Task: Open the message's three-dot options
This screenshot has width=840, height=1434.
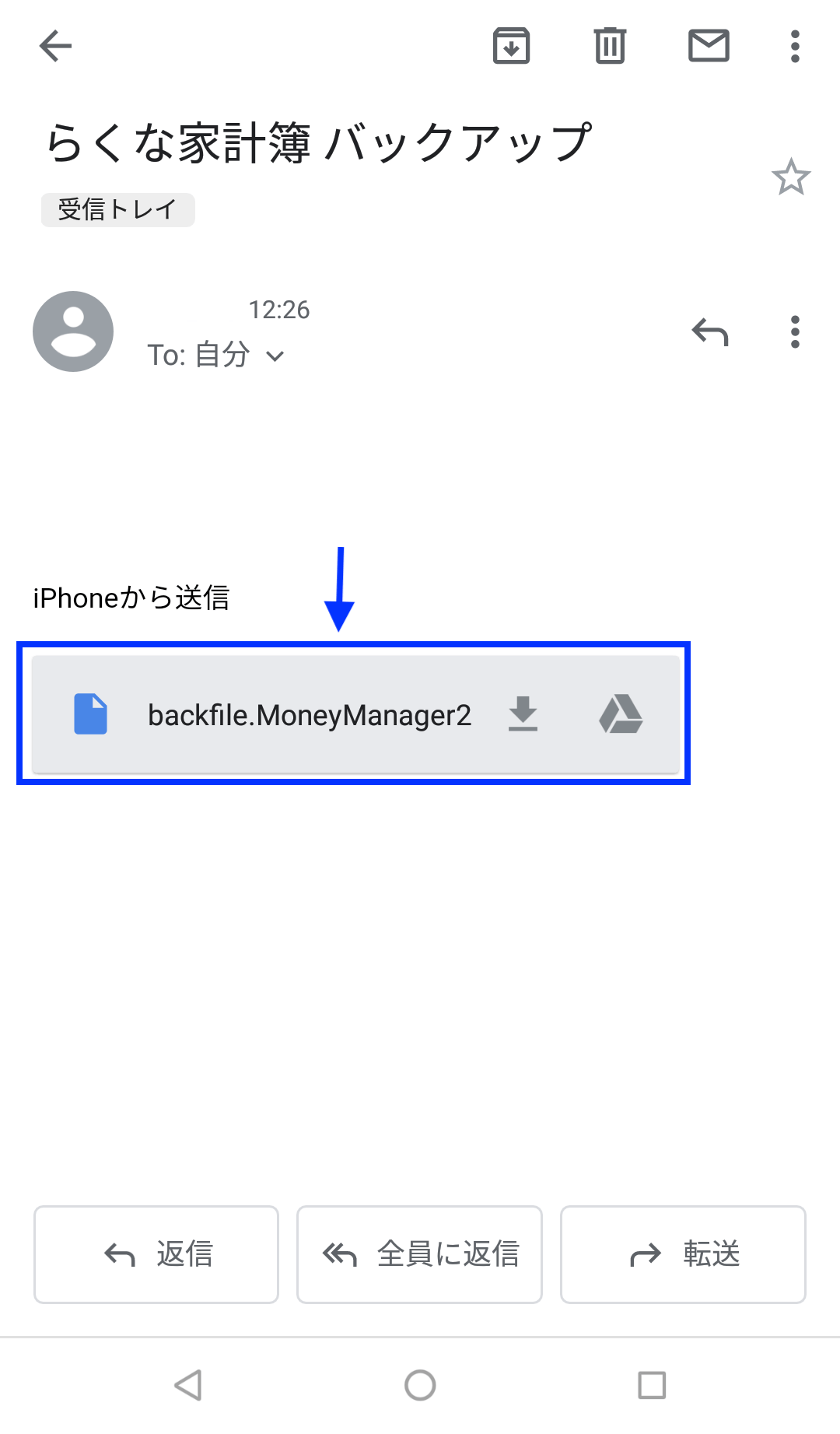Action: (794, 332)
